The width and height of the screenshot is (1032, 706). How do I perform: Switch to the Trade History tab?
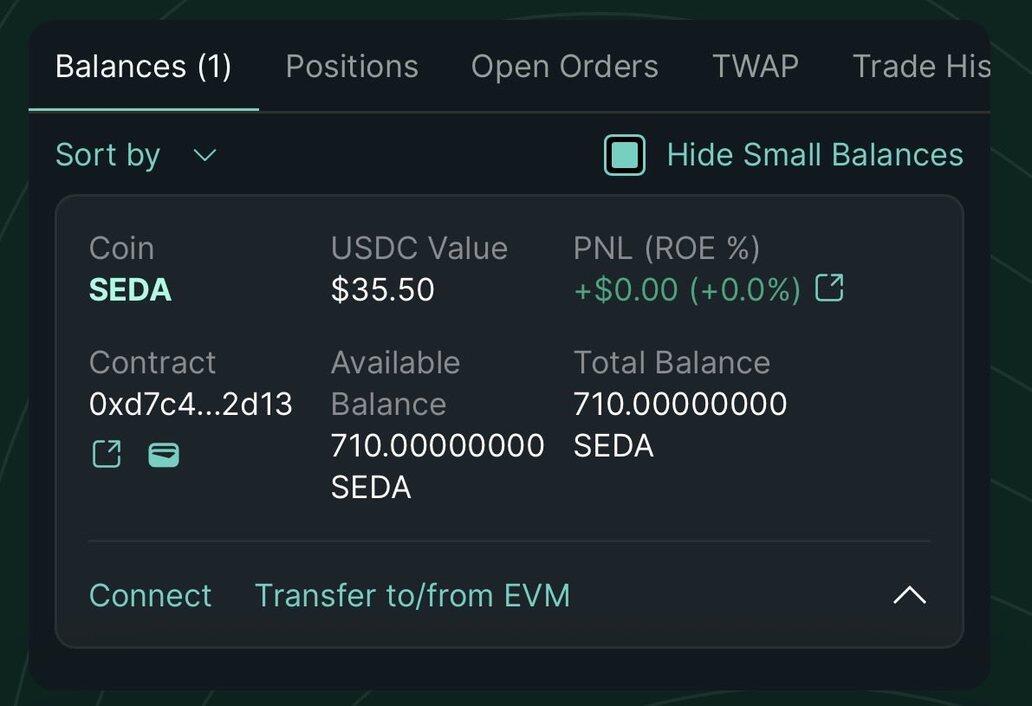(x=920, y=67)
